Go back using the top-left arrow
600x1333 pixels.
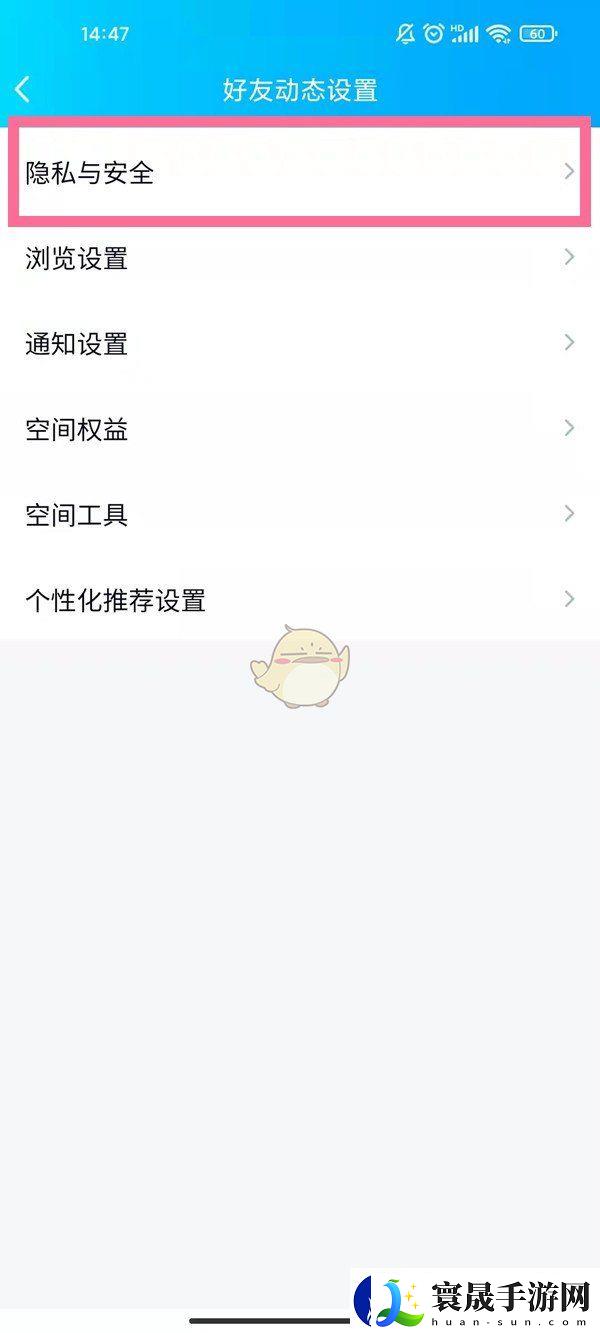click(x=23, y=90)
